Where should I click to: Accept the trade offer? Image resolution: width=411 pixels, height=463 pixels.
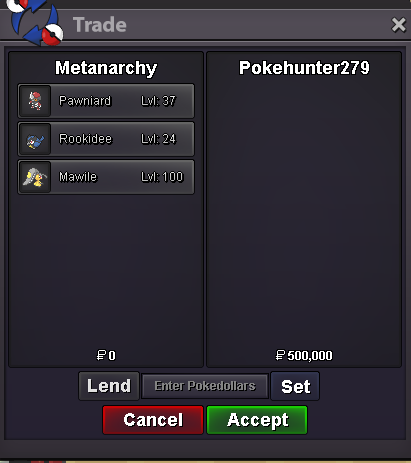click(x=257, y=420)
